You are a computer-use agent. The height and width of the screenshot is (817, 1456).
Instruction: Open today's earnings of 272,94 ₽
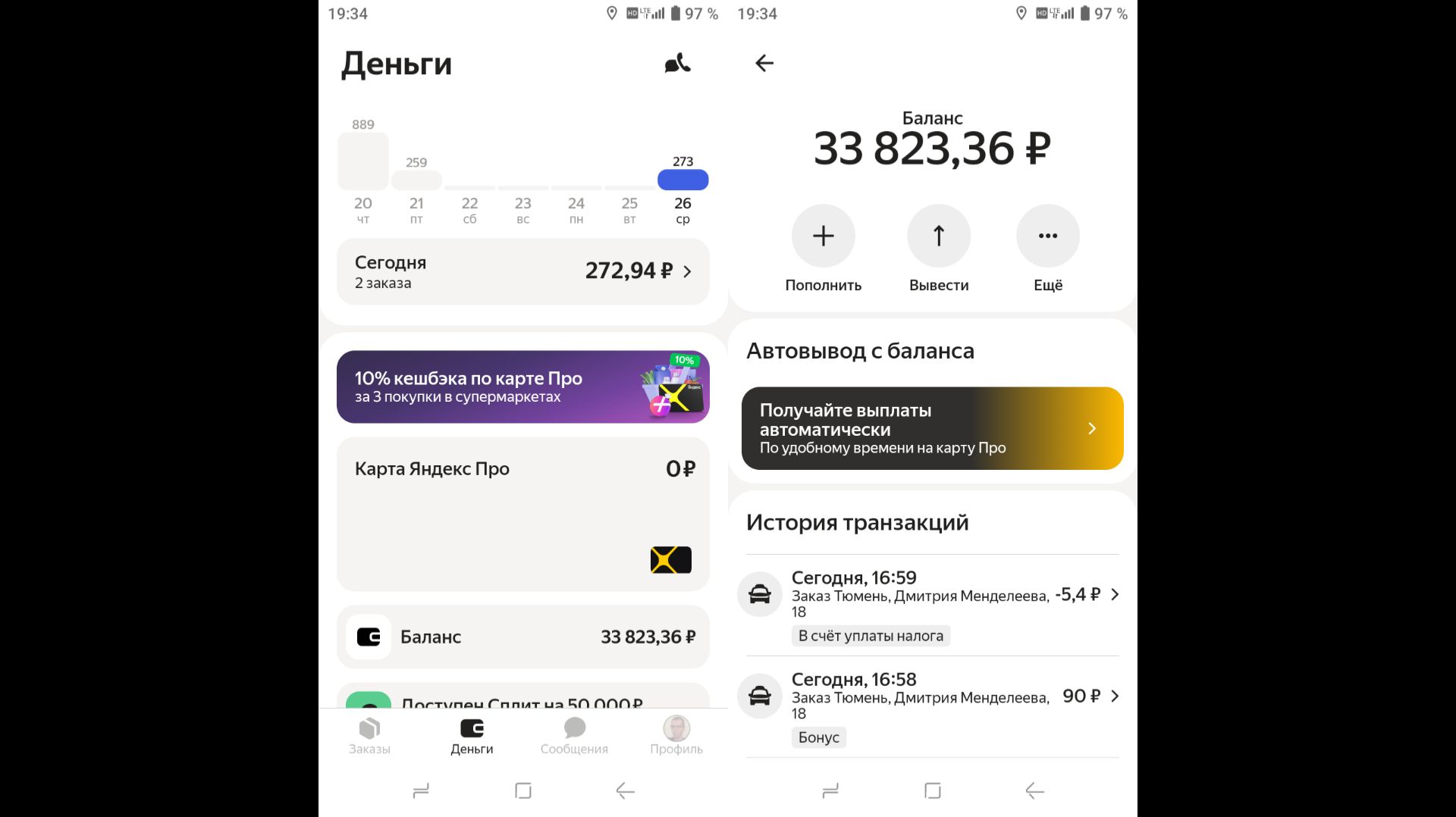[522, 271]
